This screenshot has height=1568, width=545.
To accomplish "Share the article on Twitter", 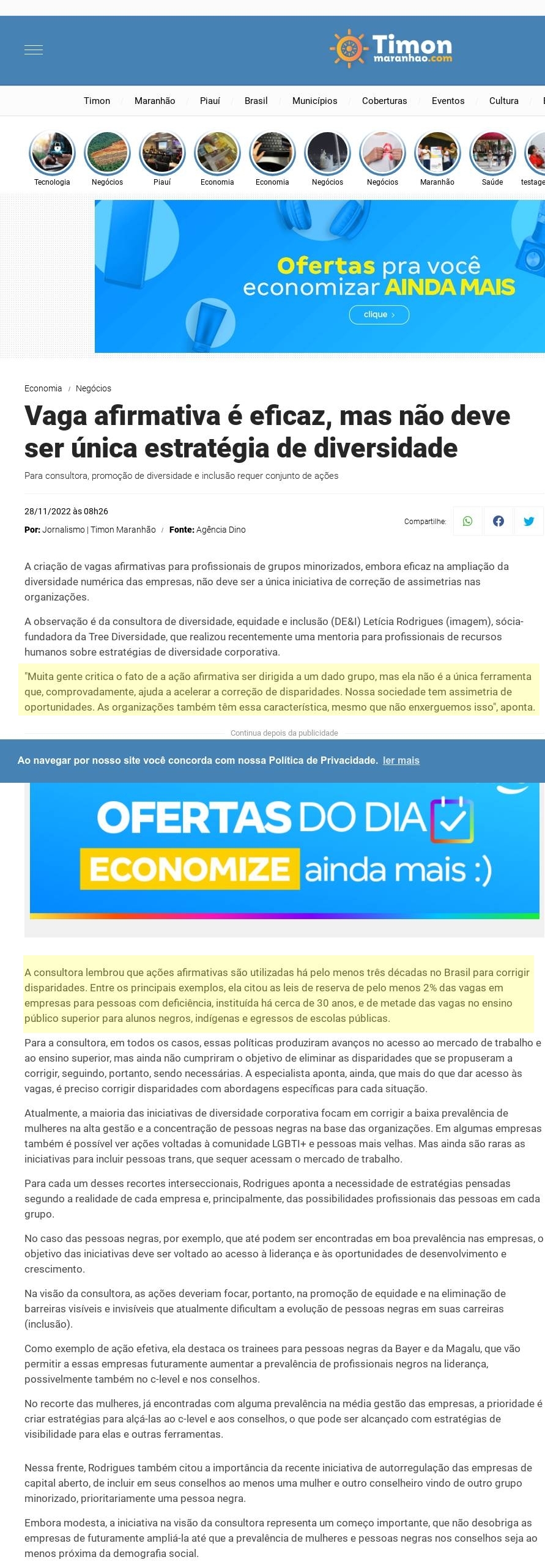I will (528, 521).
